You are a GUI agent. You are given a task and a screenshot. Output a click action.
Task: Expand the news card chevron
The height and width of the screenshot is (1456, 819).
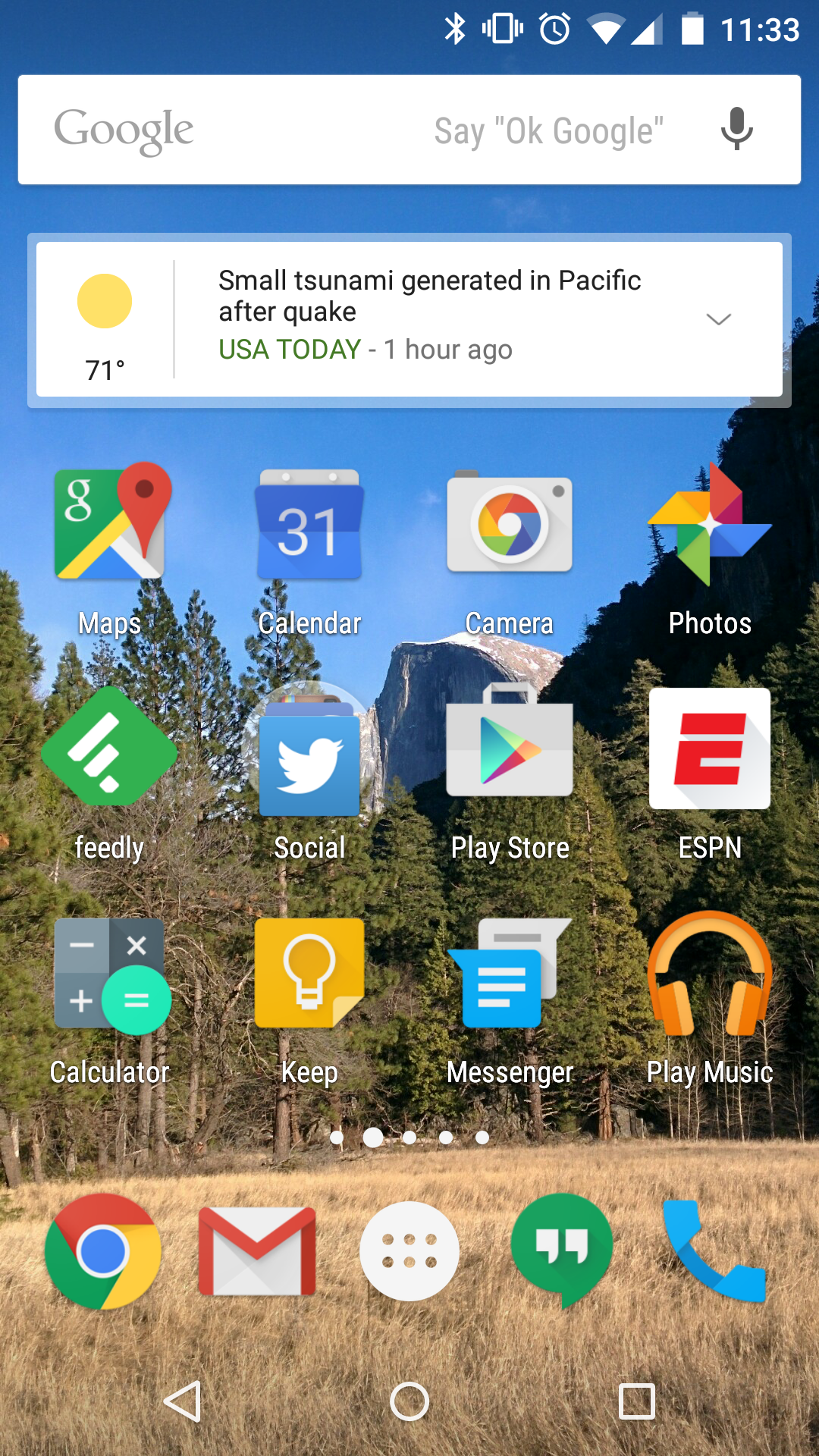point(718,319)
